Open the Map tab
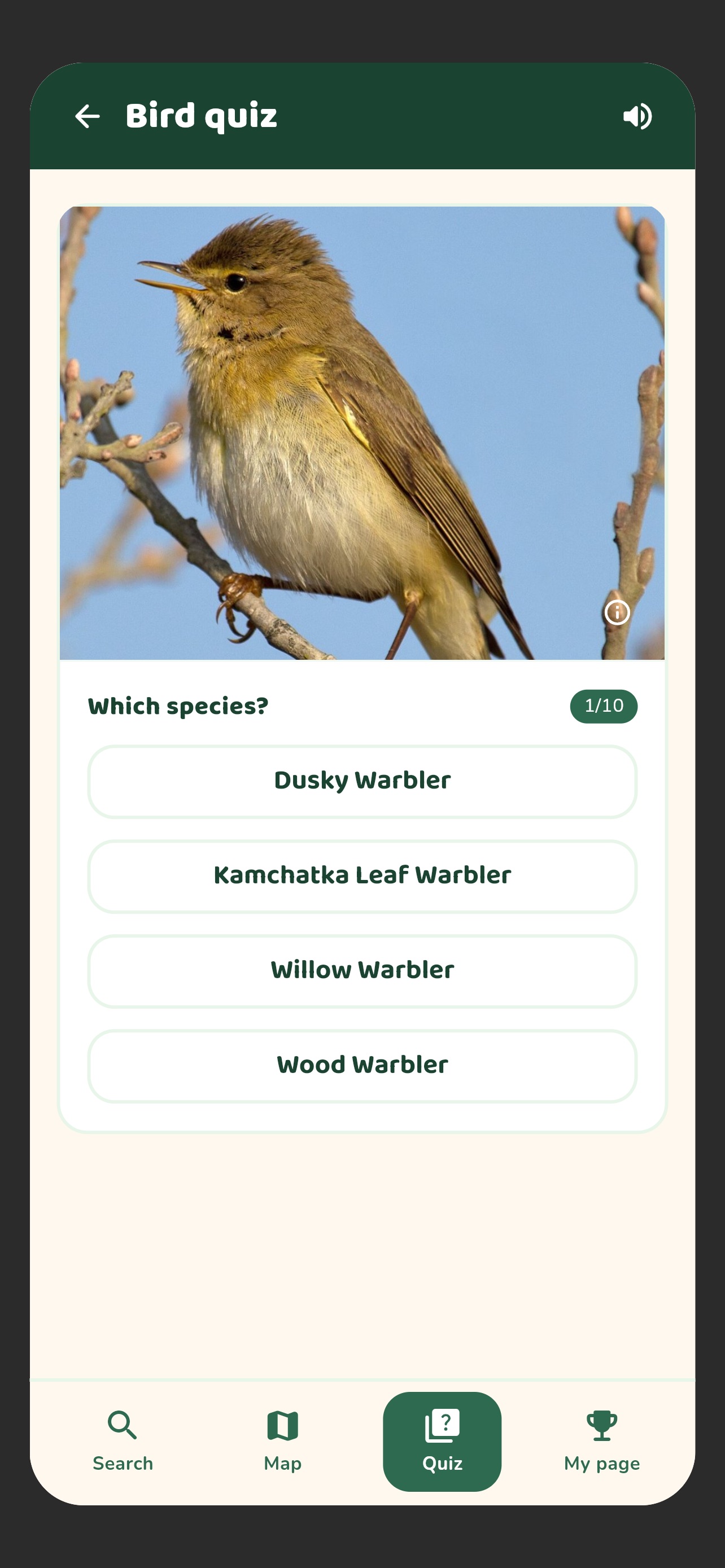 point(282,1442)
